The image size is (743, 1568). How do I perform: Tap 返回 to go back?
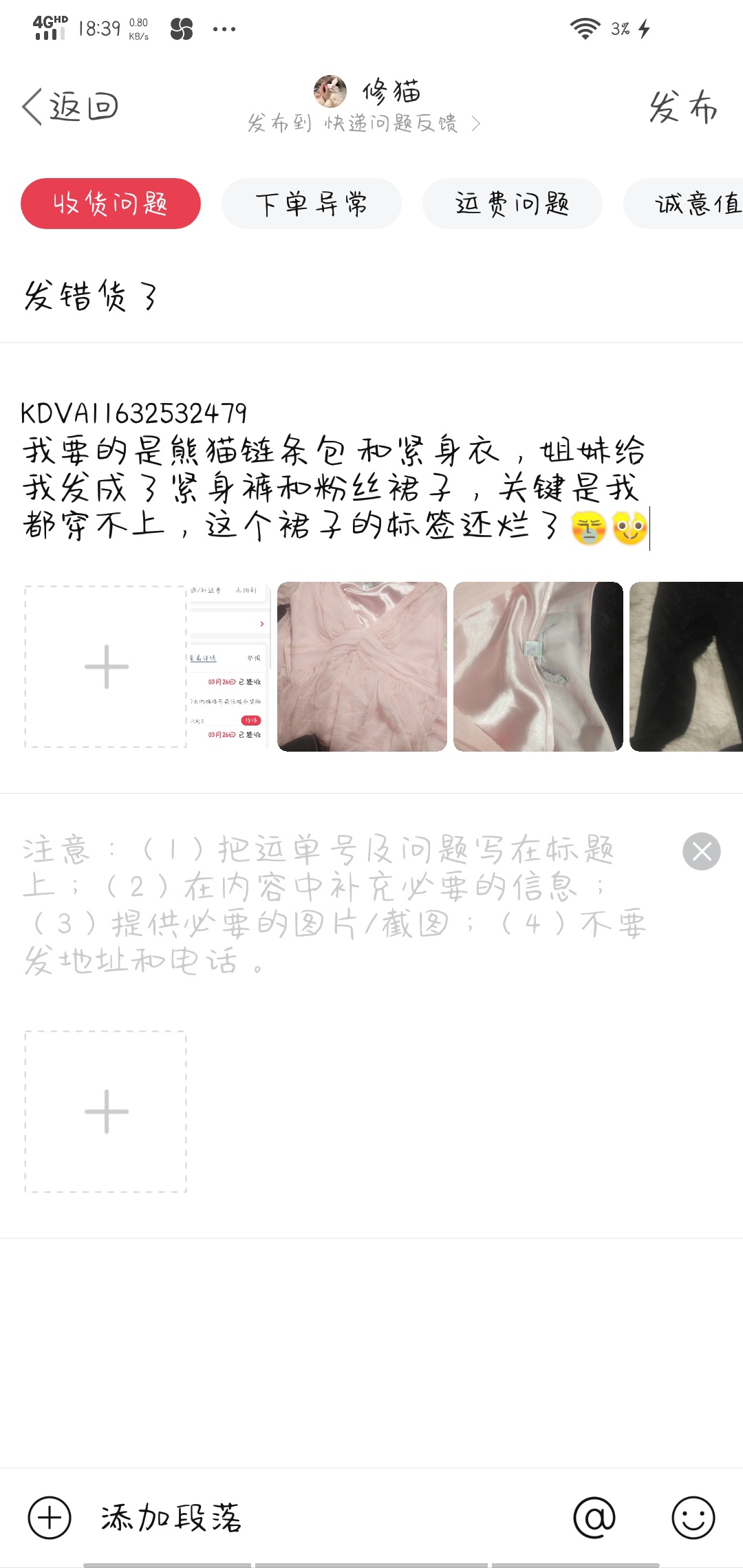click(x=70, y=107)
